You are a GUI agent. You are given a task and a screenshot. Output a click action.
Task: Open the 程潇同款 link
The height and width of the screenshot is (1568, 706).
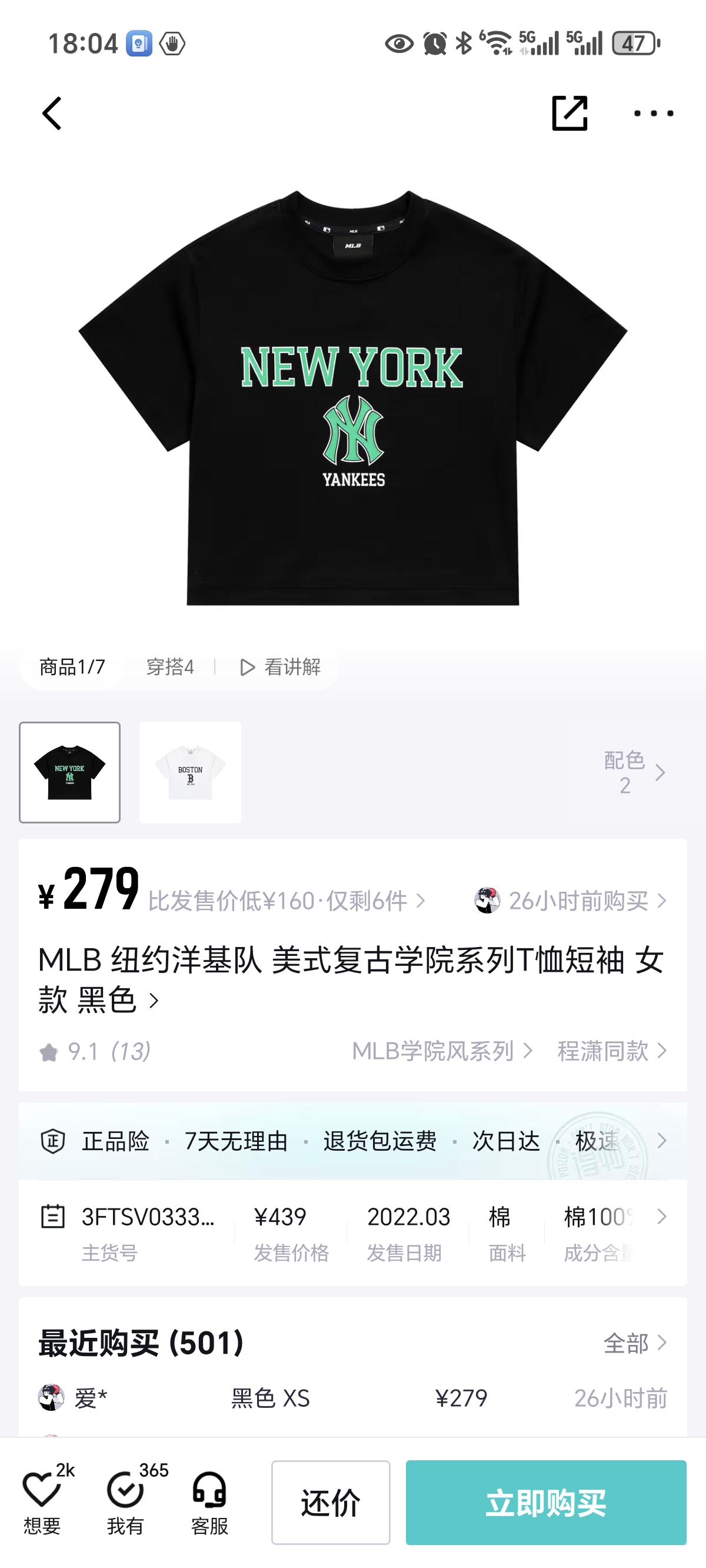(612, 1051)
